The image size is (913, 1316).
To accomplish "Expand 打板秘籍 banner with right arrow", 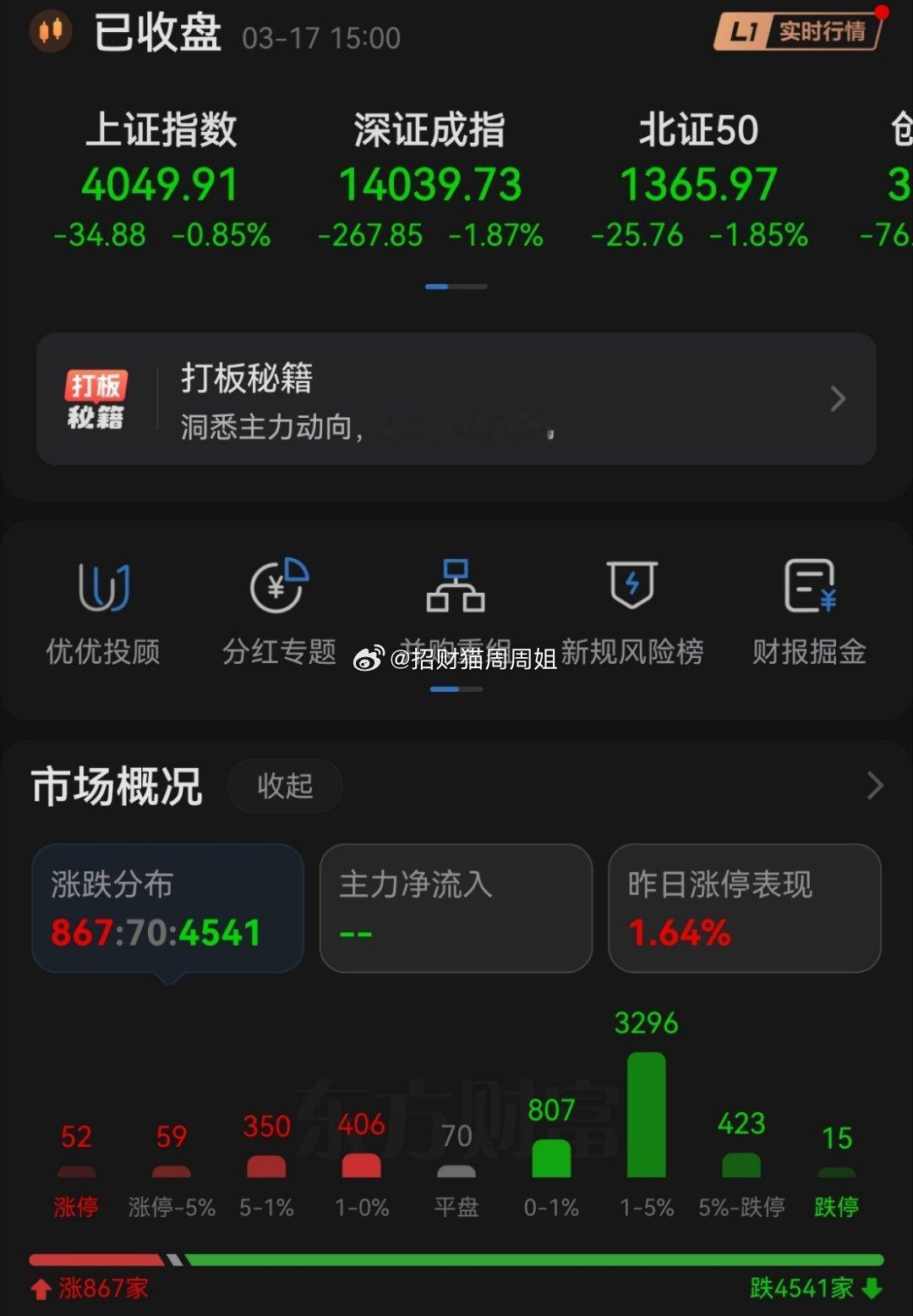I will click(837, 398).
